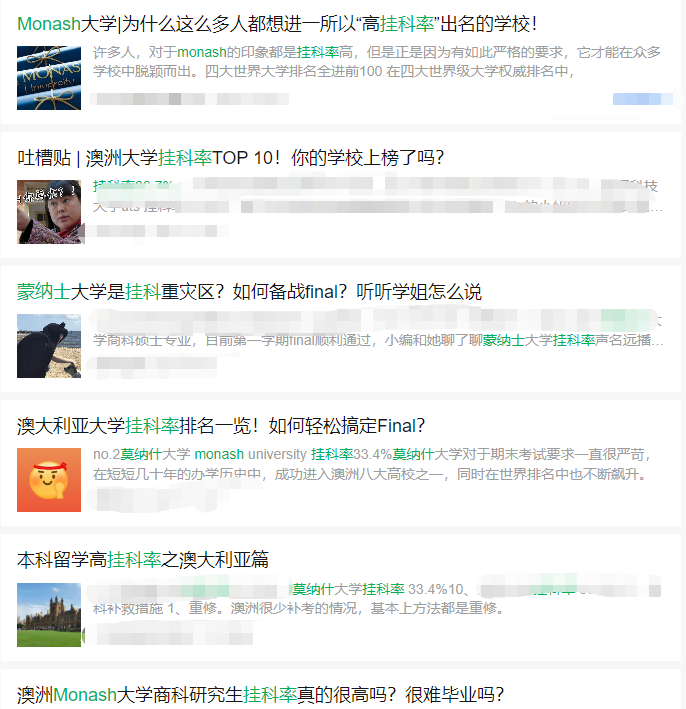Open 吐槽贴澳洲大学挂科率TOP 10 result

click(x=231, y=158)
